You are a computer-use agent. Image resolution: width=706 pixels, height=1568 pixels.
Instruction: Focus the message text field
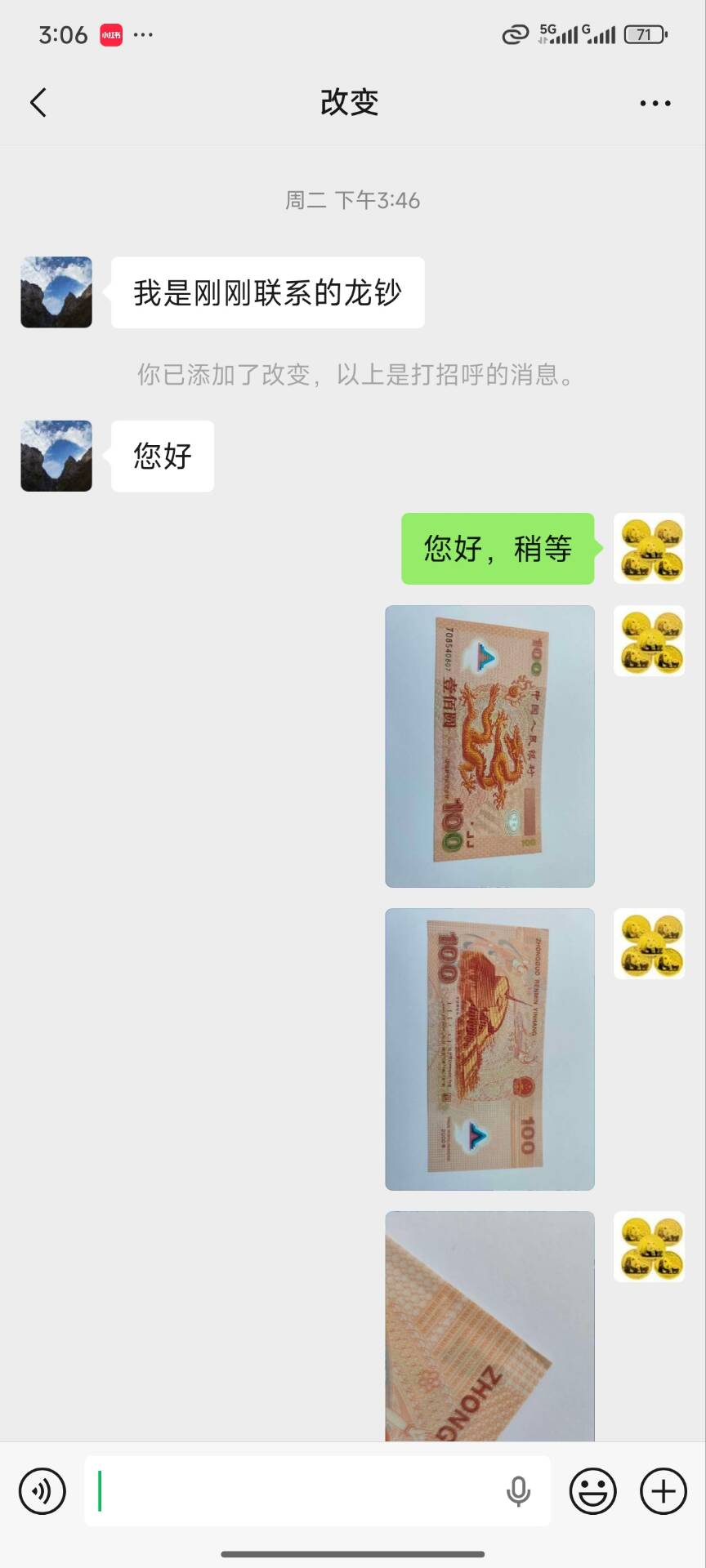[294, 1491]
